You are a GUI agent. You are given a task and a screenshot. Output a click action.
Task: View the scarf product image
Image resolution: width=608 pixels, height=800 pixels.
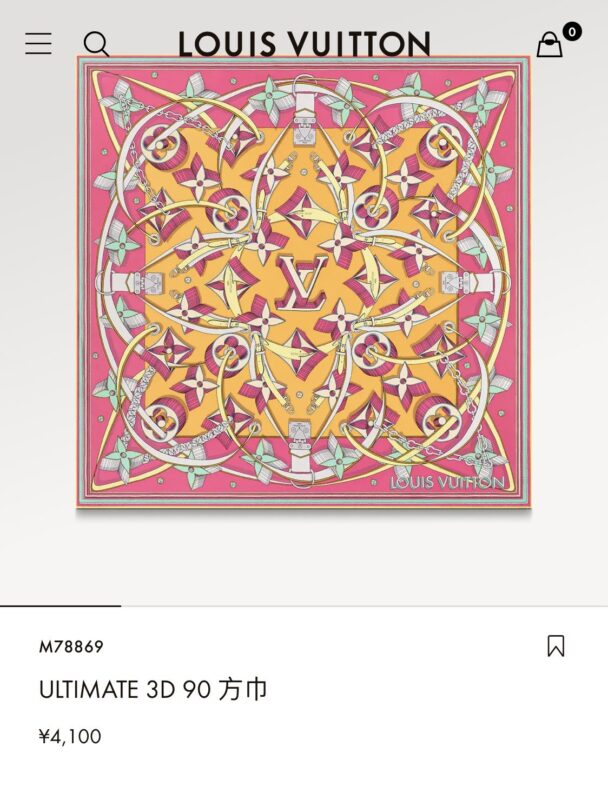tap(304, 282)
